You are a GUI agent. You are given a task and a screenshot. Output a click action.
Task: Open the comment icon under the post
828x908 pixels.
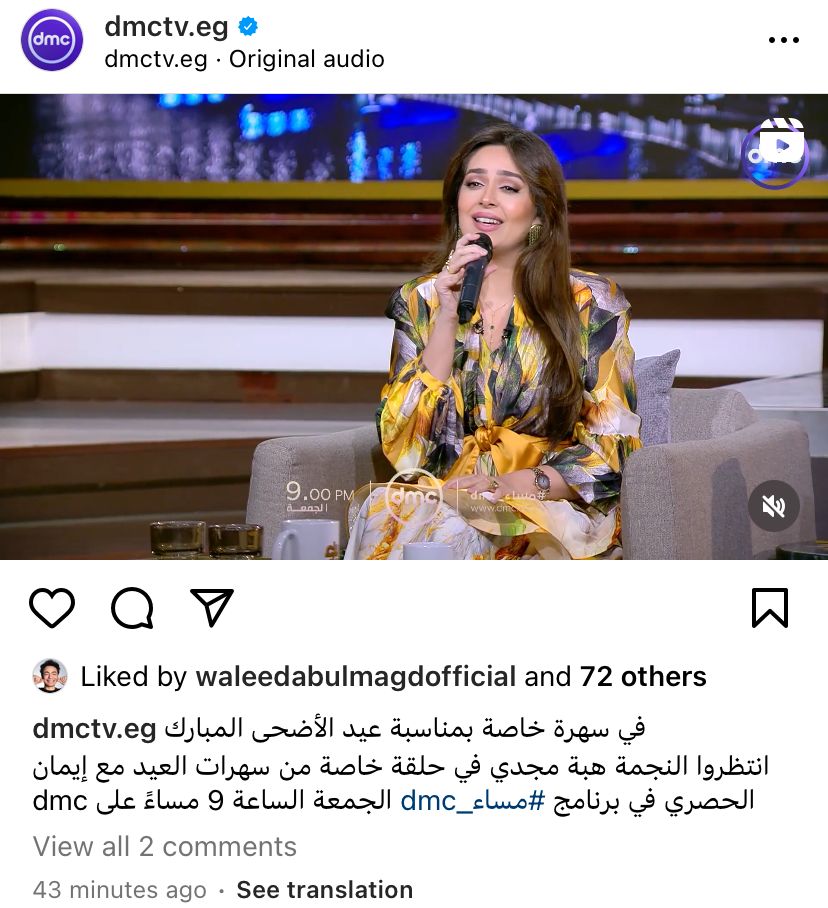132,607
